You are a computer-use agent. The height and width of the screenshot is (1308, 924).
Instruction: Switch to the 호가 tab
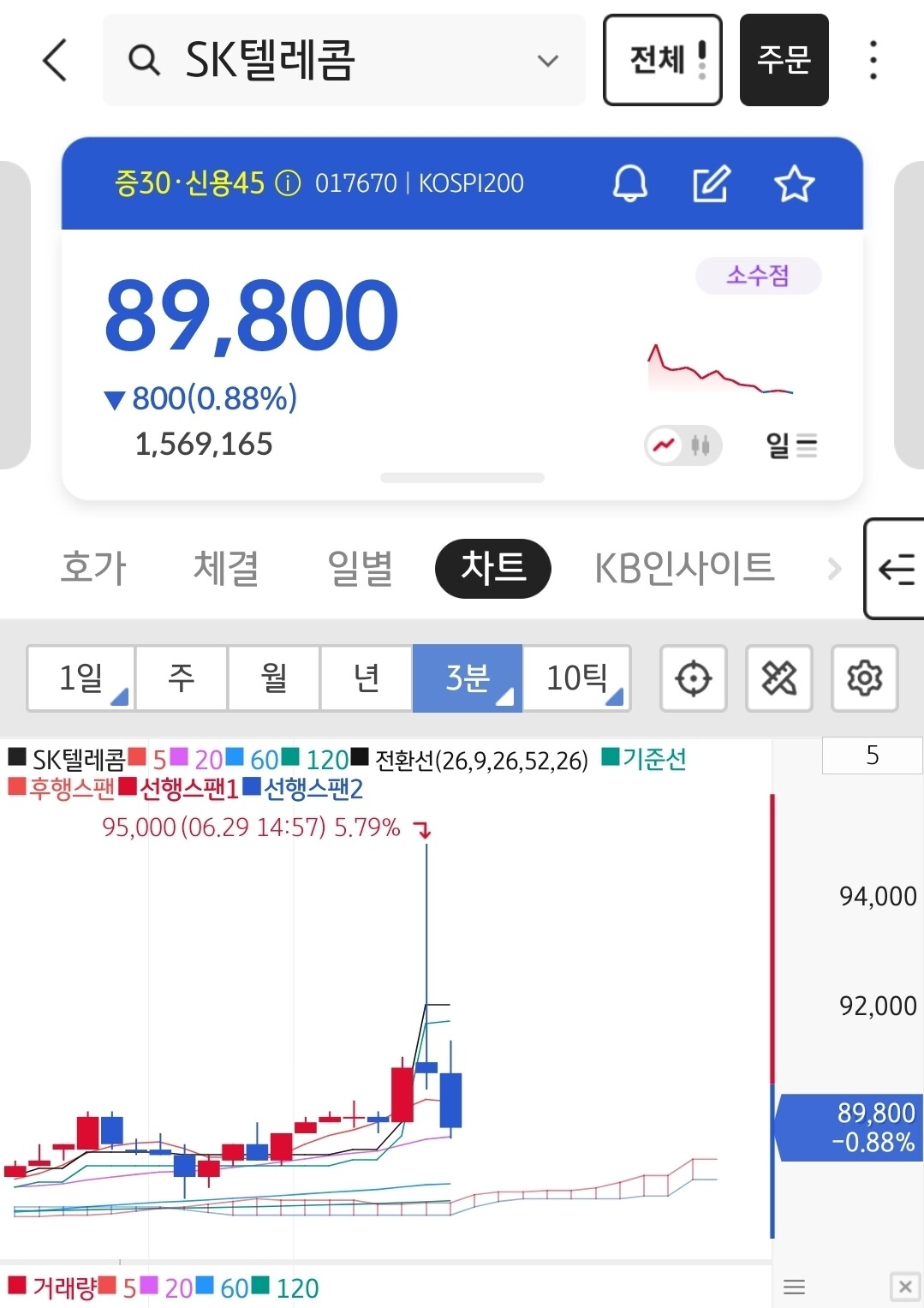pos(93,568)
